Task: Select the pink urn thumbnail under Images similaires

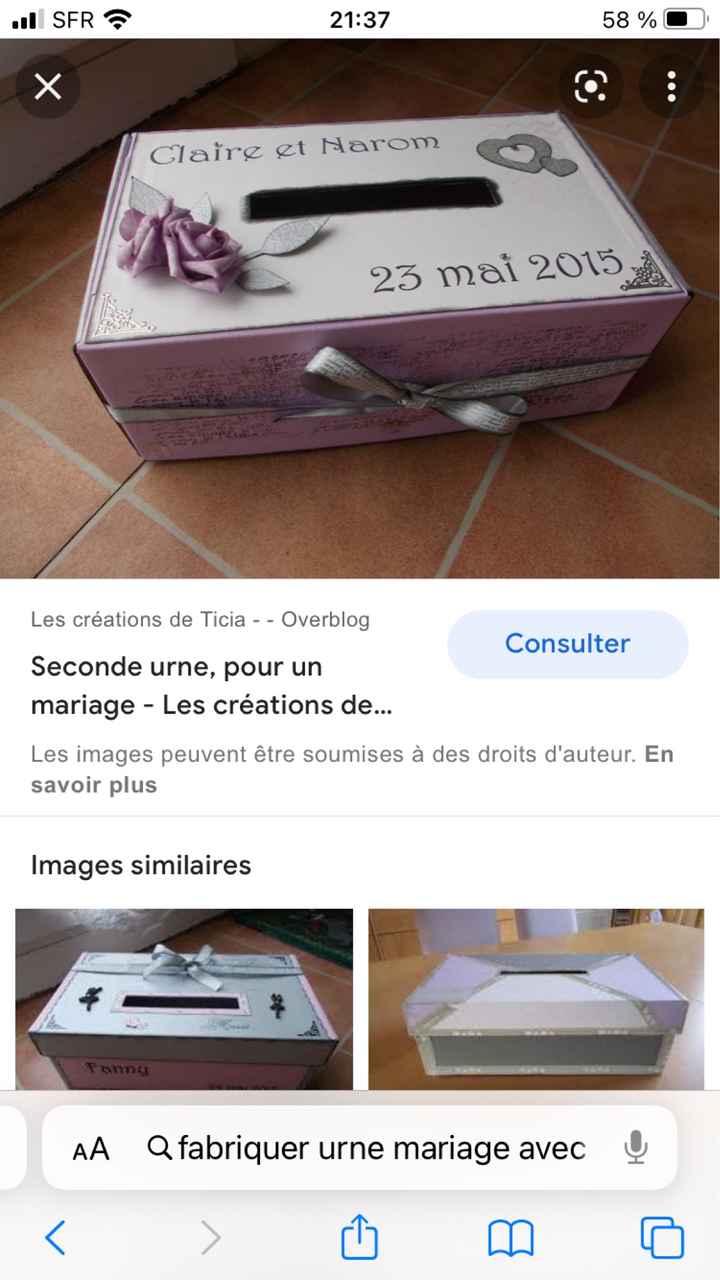Action: click(x=184, y=997)
